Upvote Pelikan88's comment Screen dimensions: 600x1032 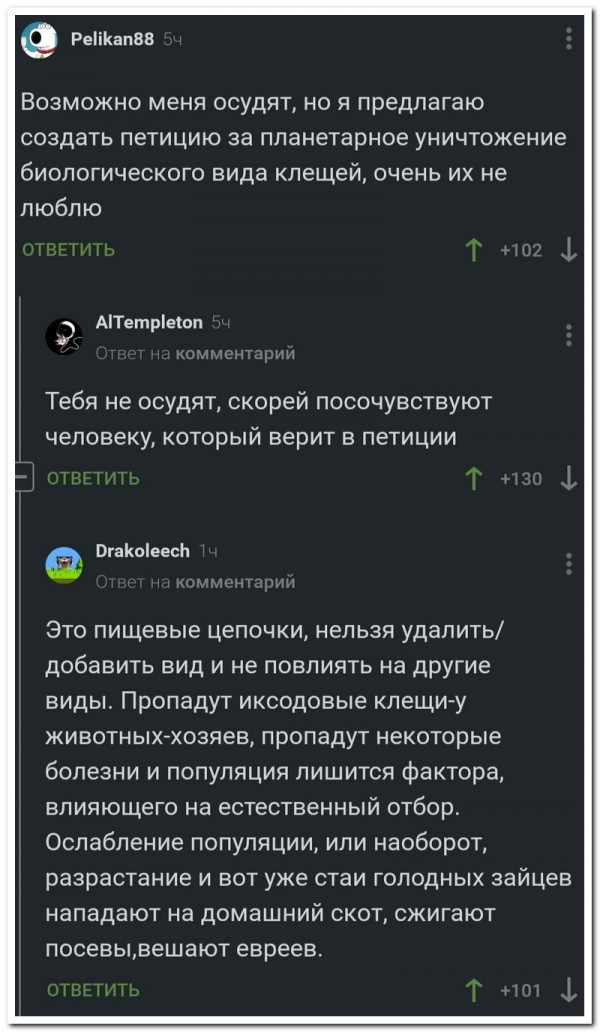(x=473, y=249)
